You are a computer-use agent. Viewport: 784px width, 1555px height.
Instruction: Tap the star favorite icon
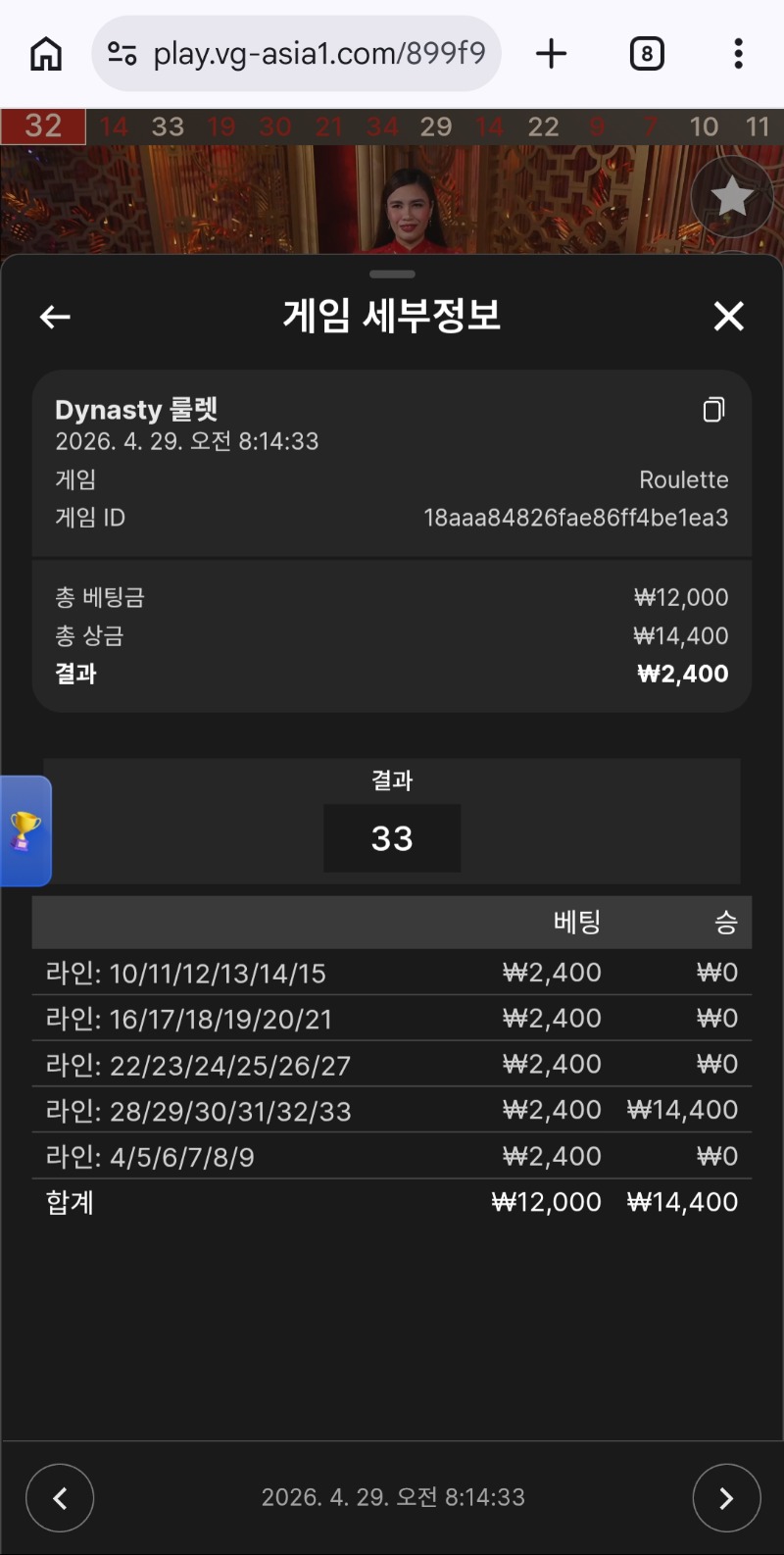(x=731, y=197)
